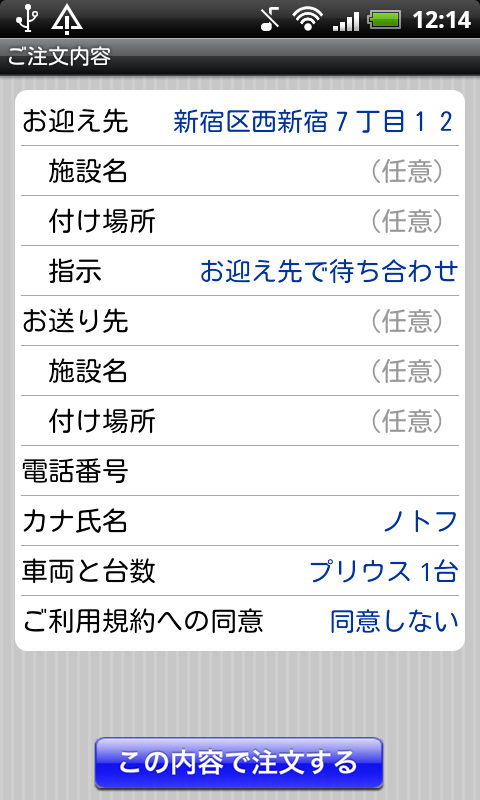Open ご利用規約への同意 agreement setting
480x800 pixels.
pos(240,622)
